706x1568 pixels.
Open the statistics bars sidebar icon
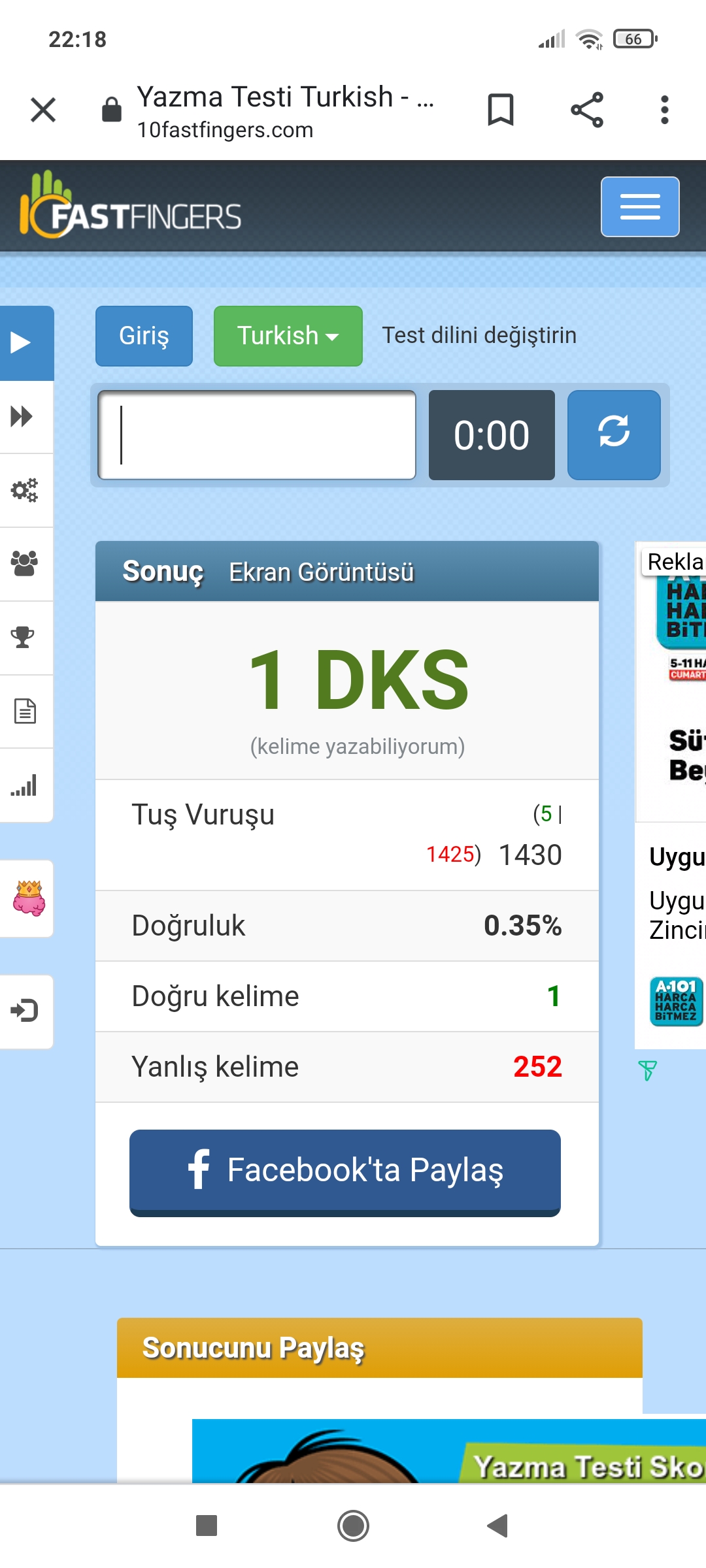[x=24, y=785]
